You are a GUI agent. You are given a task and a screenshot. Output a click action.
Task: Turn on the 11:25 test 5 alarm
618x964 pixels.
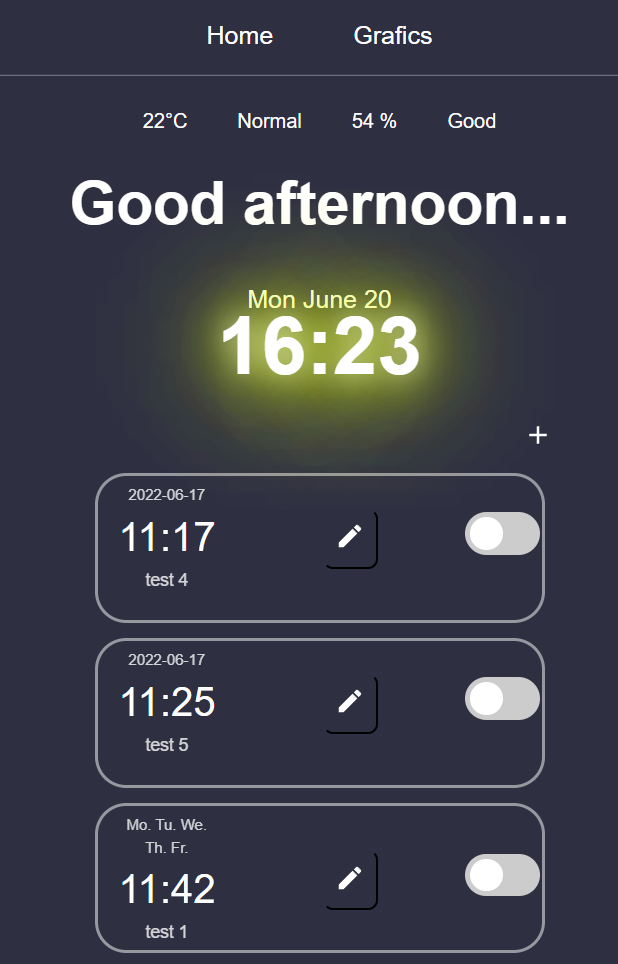pos(502,698)
